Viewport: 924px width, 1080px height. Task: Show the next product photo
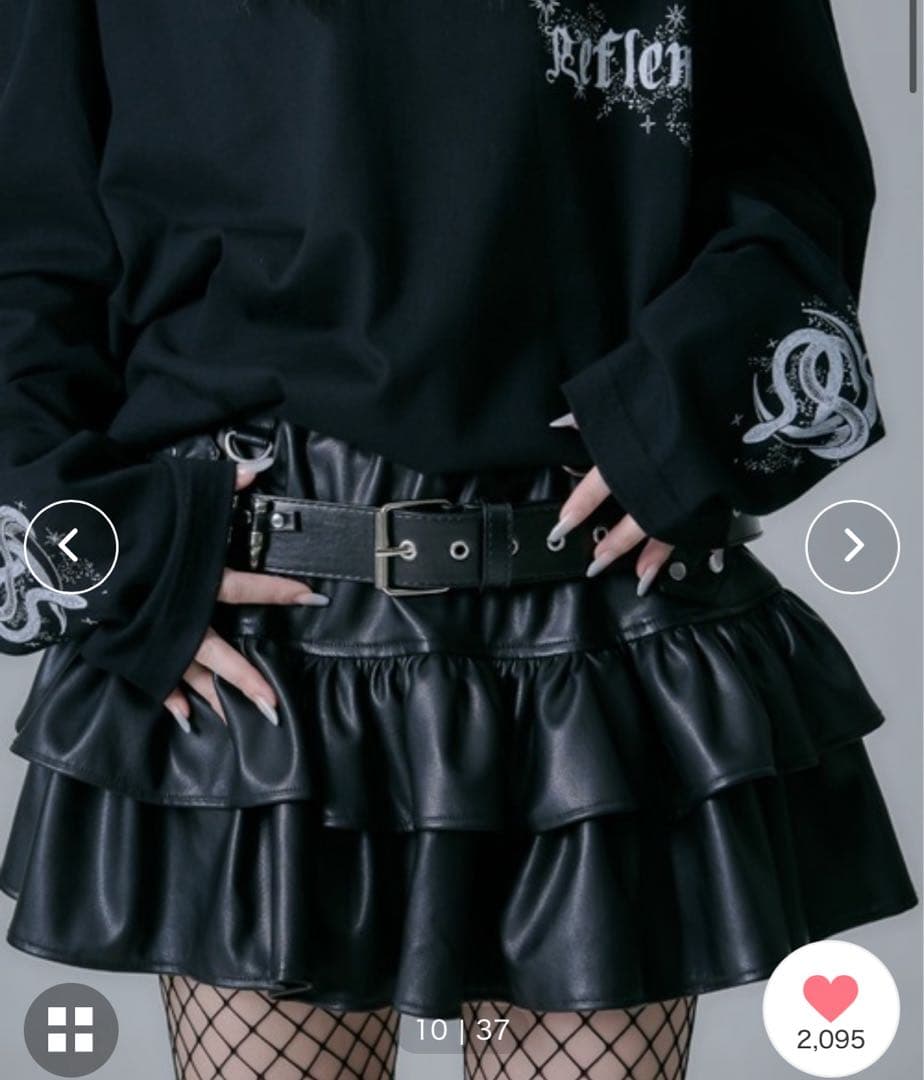point(852,547)
